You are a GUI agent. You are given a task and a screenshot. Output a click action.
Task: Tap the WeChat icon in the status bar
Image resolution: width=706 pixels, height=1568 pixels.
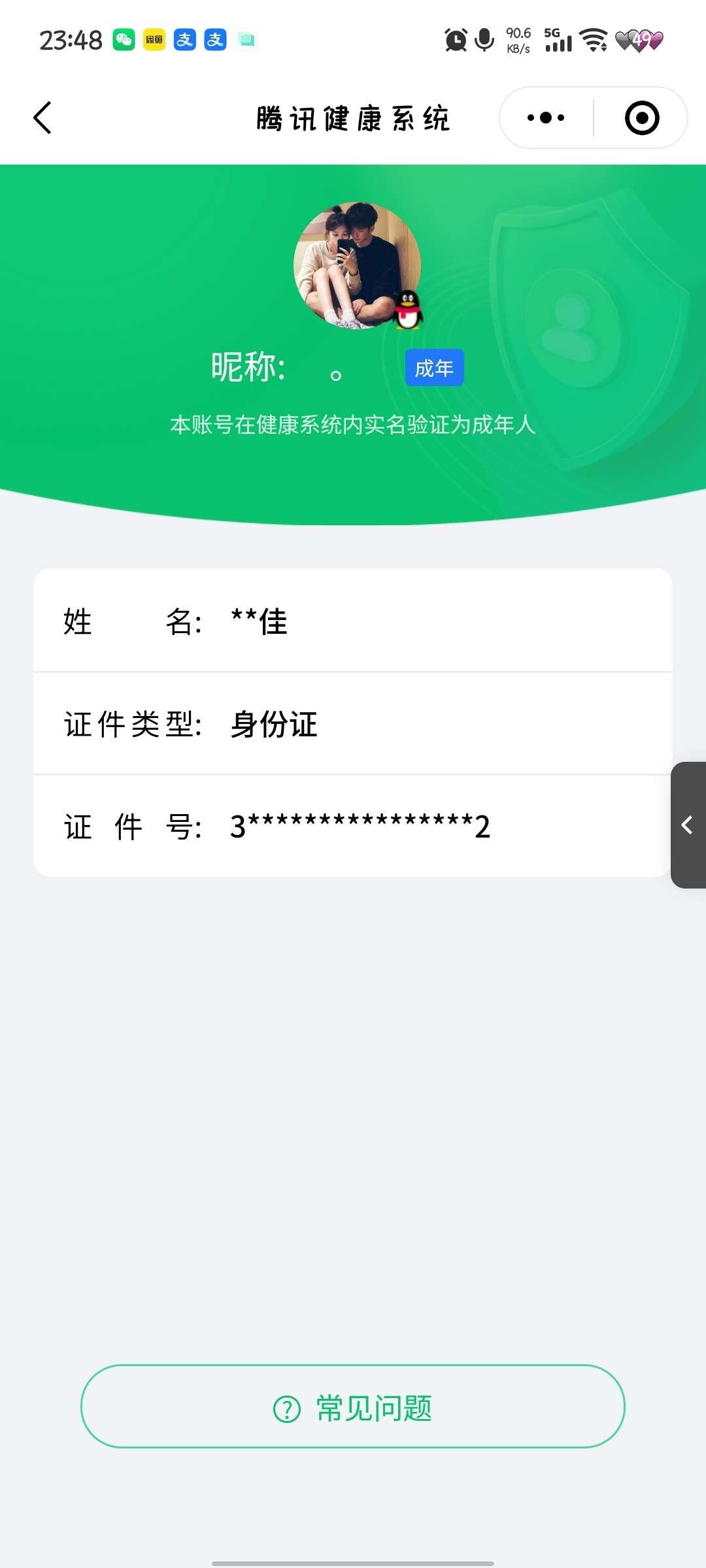click(x=124, y=41)
